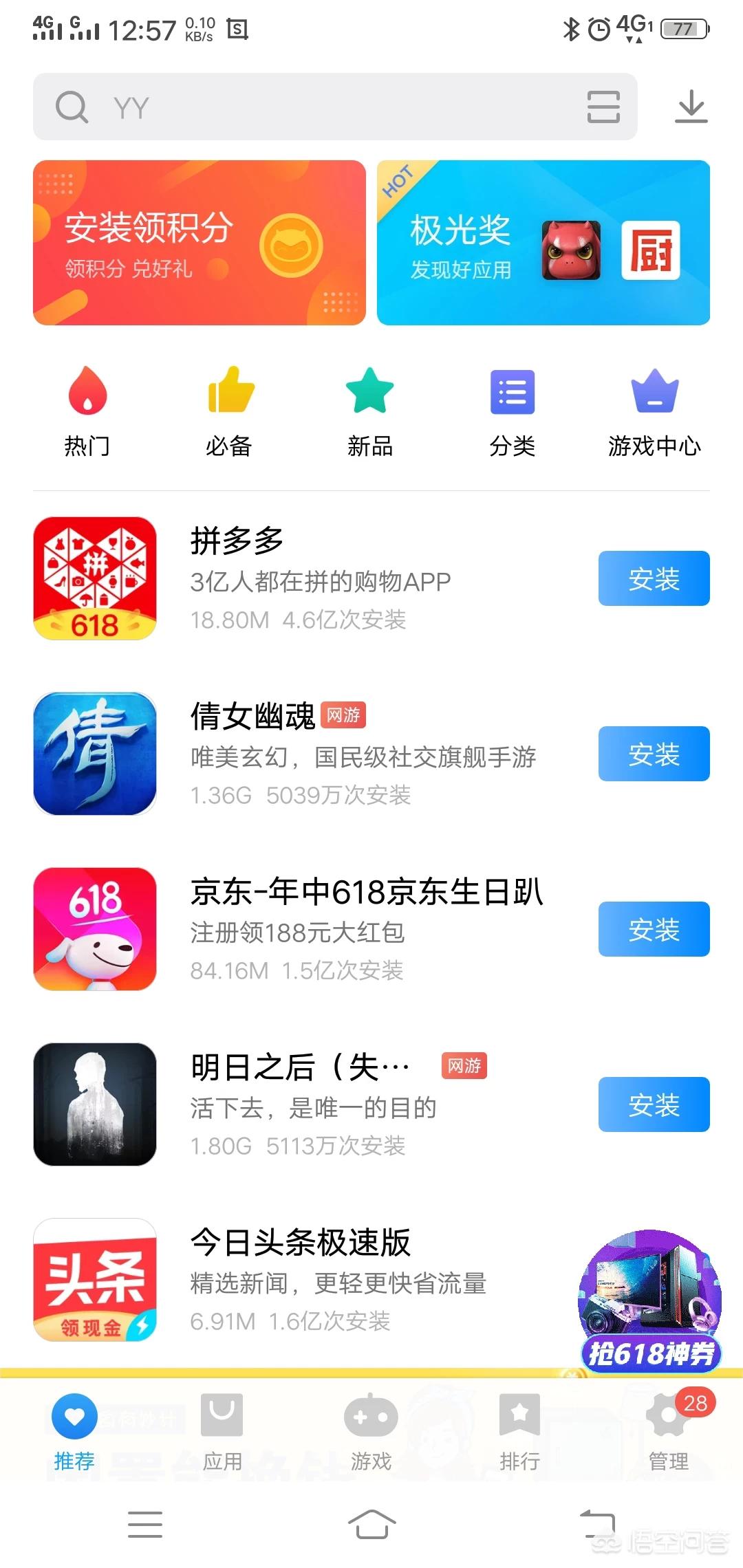Tap the search field showing YY
This screenshot has height=1568, width=743.
click(x=275, y=107)
